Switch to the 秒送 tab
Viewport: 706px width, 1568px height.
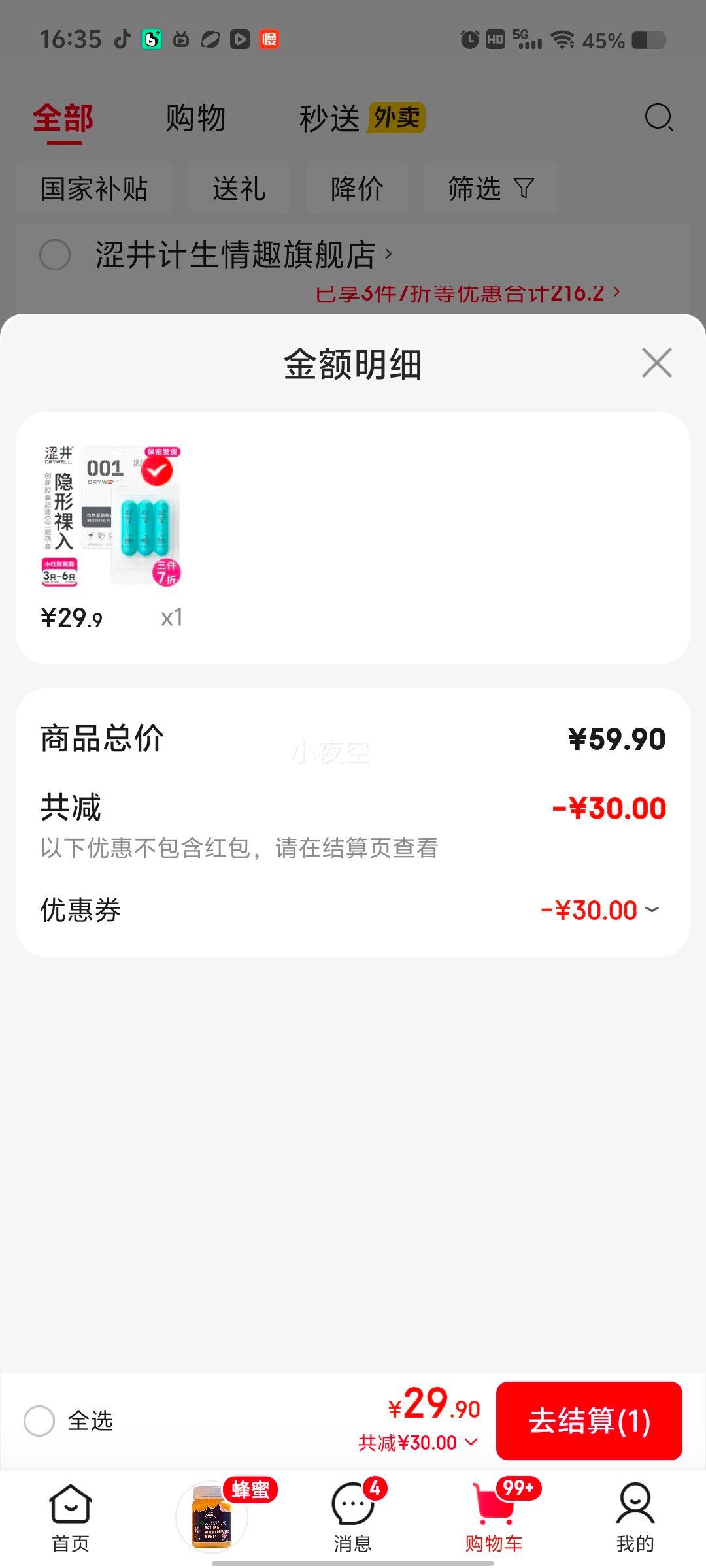(332, 118)
